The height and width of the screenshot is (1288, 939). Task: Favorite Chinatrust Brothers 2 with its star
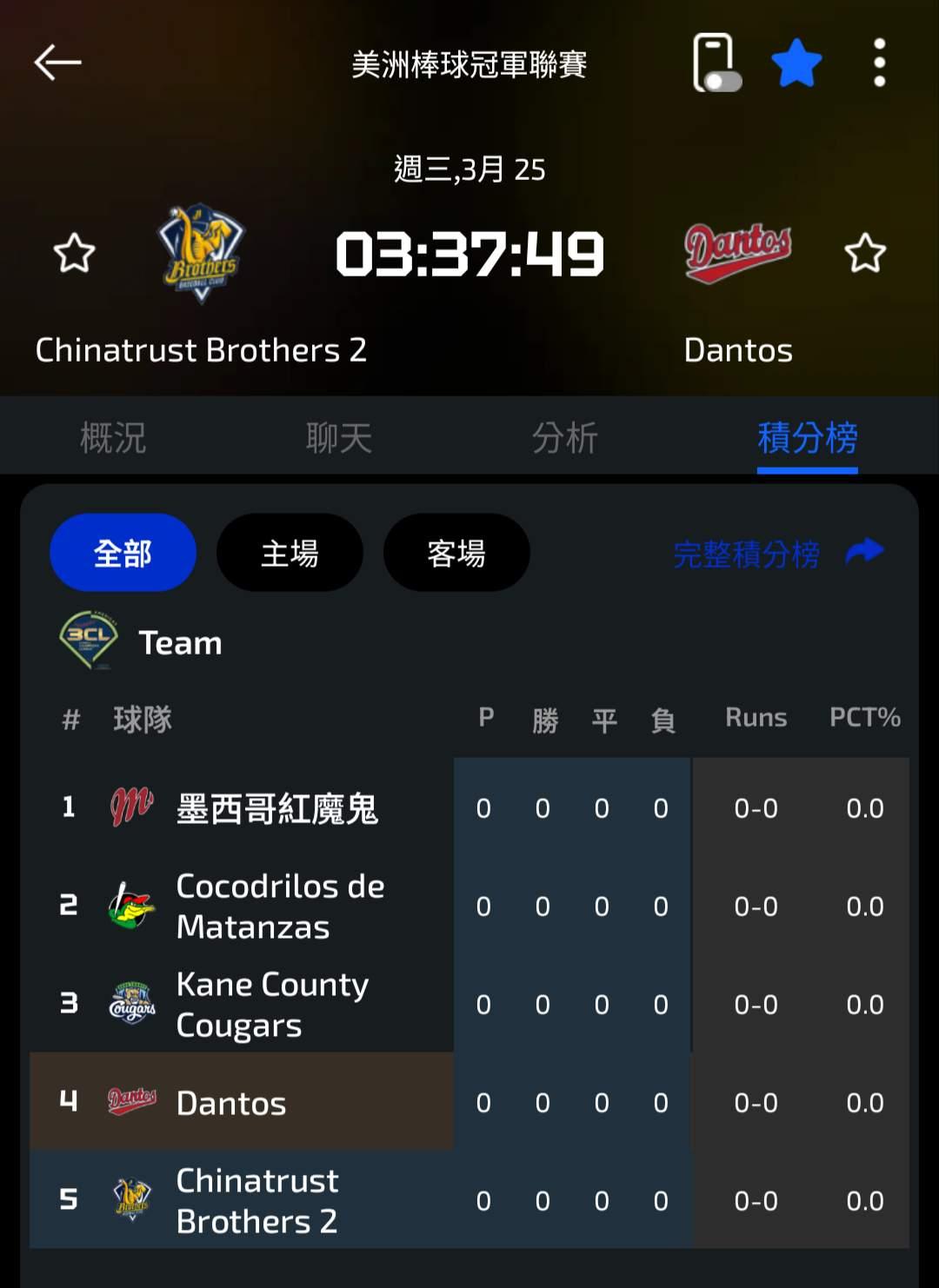pyautogui.click(x=74, y=253)
